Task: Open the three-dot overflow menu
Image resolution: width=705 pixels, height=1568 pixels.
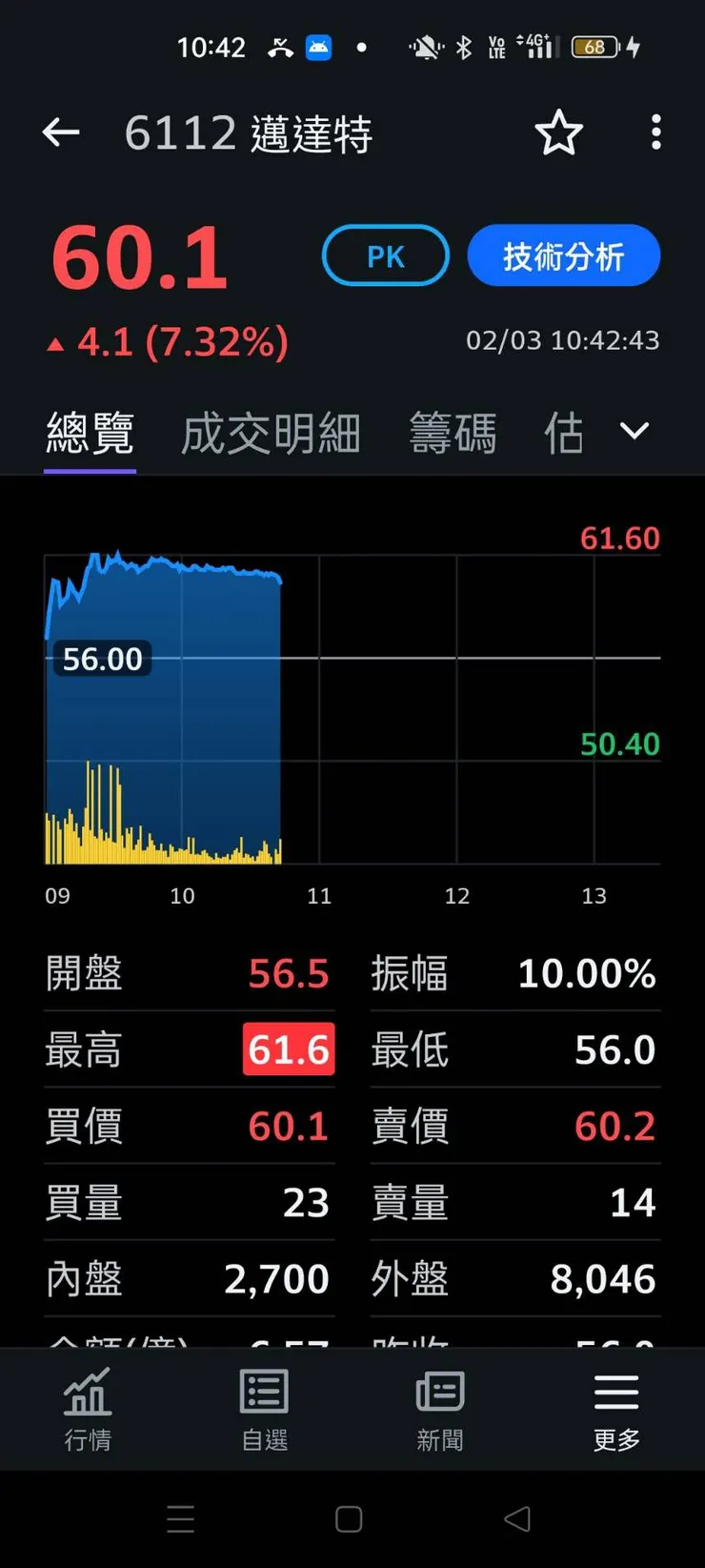Action: click(656, 132)
